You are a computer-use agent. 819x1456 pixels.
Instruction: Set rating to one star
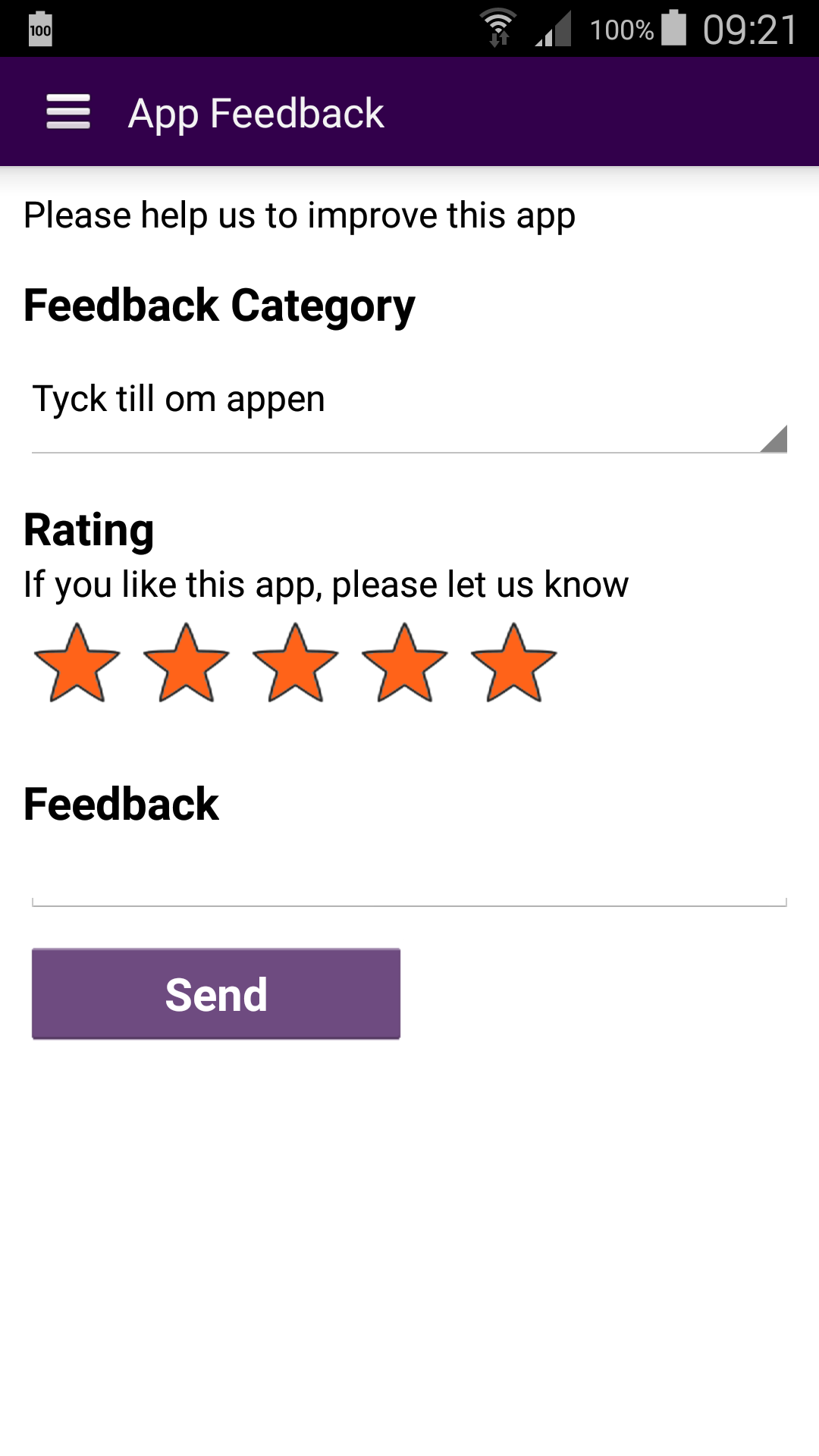[x=77, y=664]
